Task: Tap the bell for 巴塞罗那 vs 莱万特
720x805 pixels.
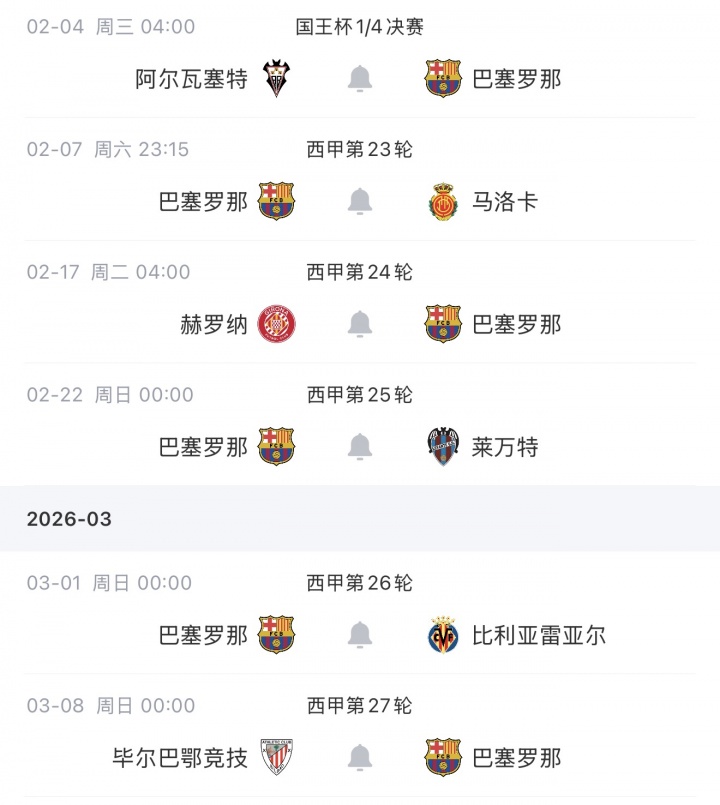Action: click(360, 447)
